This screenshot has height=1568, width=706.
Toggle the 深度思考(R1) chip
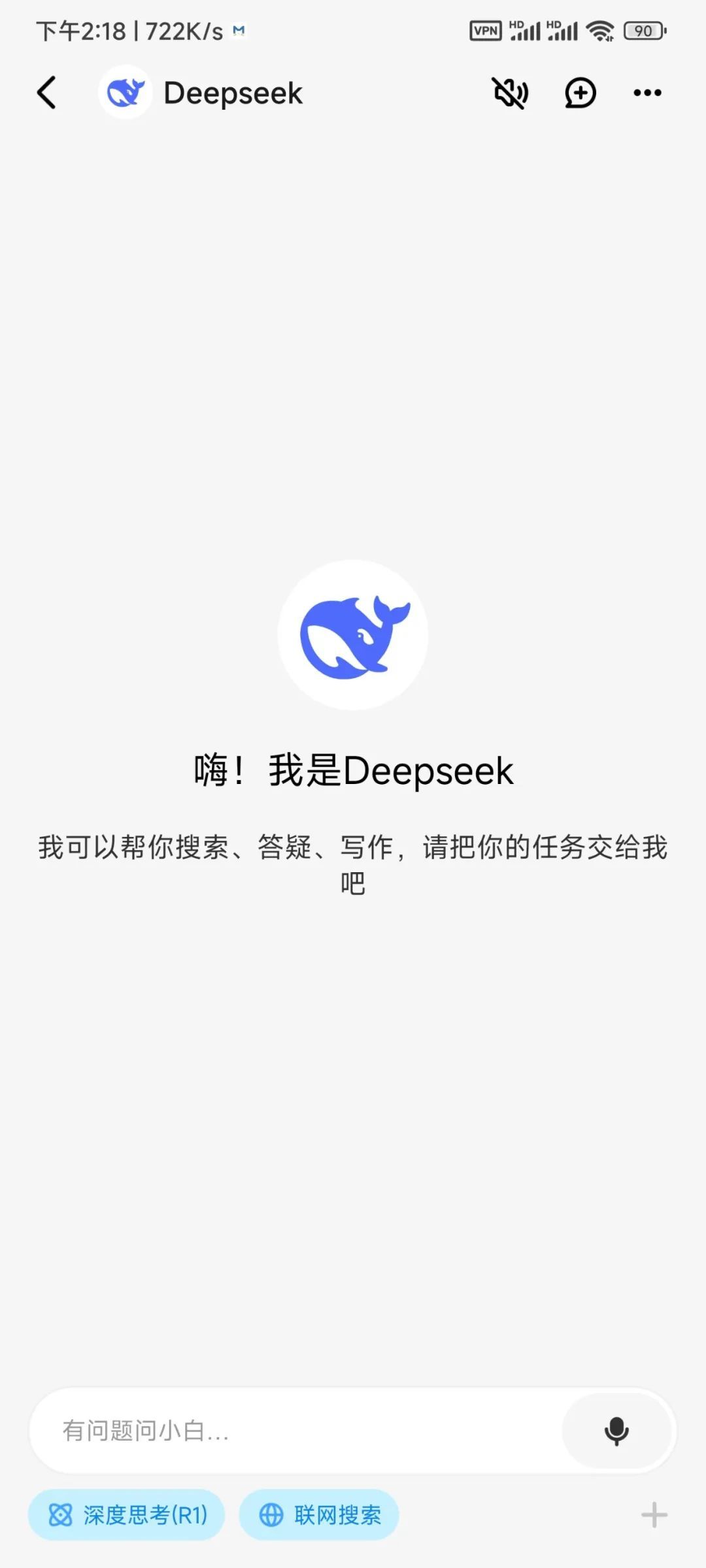coord(127,1514)
